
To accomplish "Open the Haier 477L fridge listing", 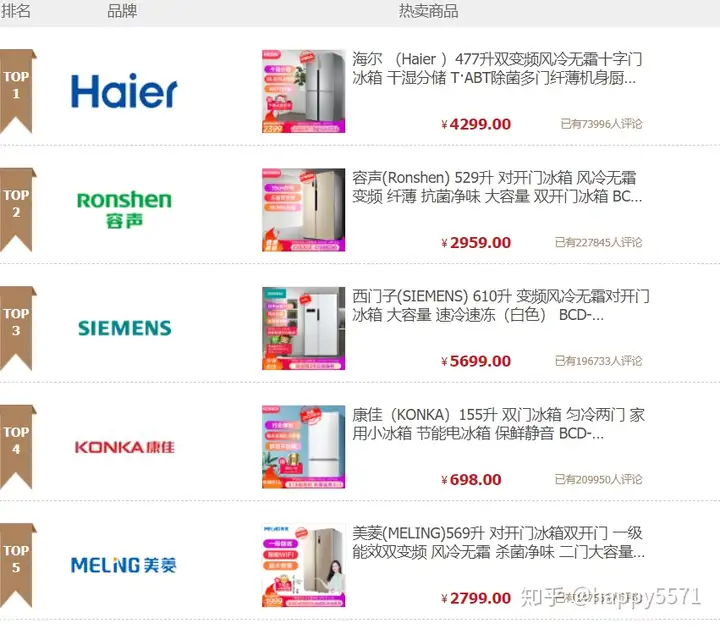I will pyautogui.click(x=496, y=69).
